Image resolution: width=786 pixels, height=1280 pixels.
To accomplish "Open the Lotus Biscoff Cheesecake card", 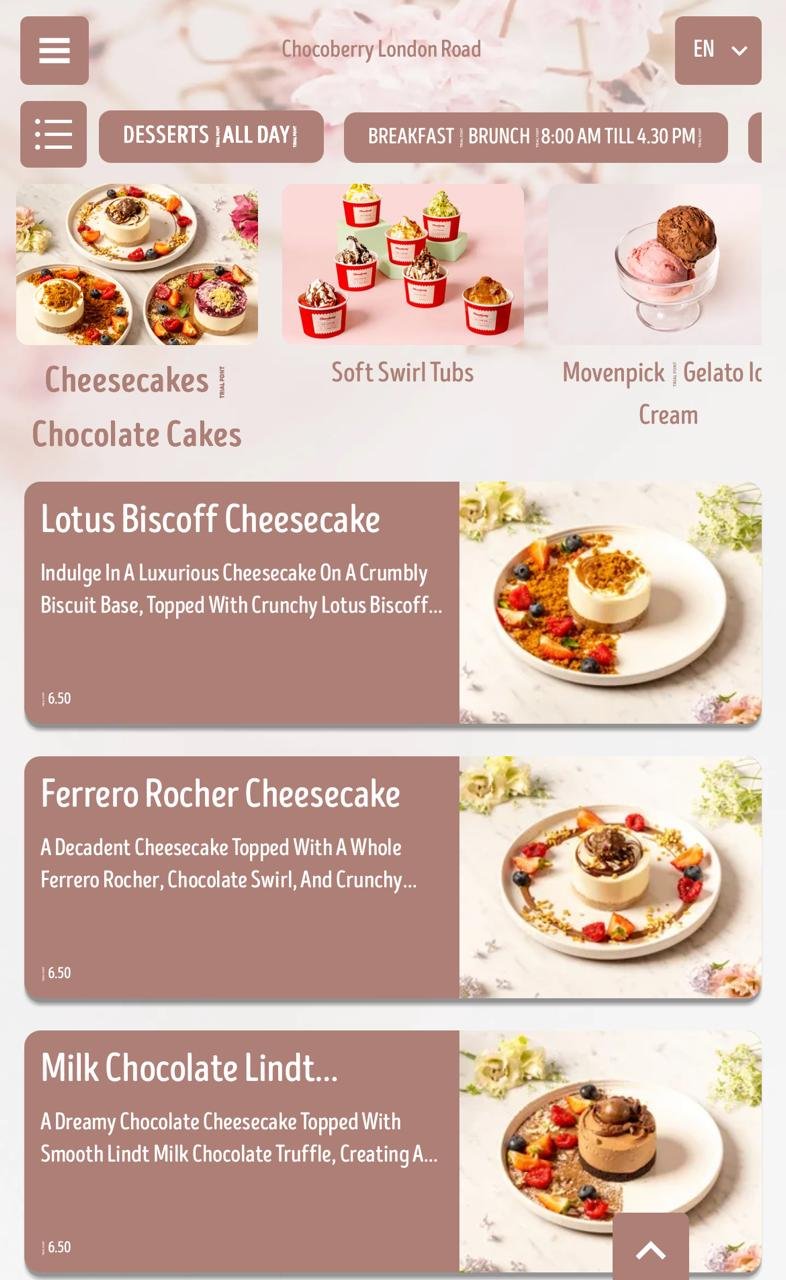I will point(393,603).
